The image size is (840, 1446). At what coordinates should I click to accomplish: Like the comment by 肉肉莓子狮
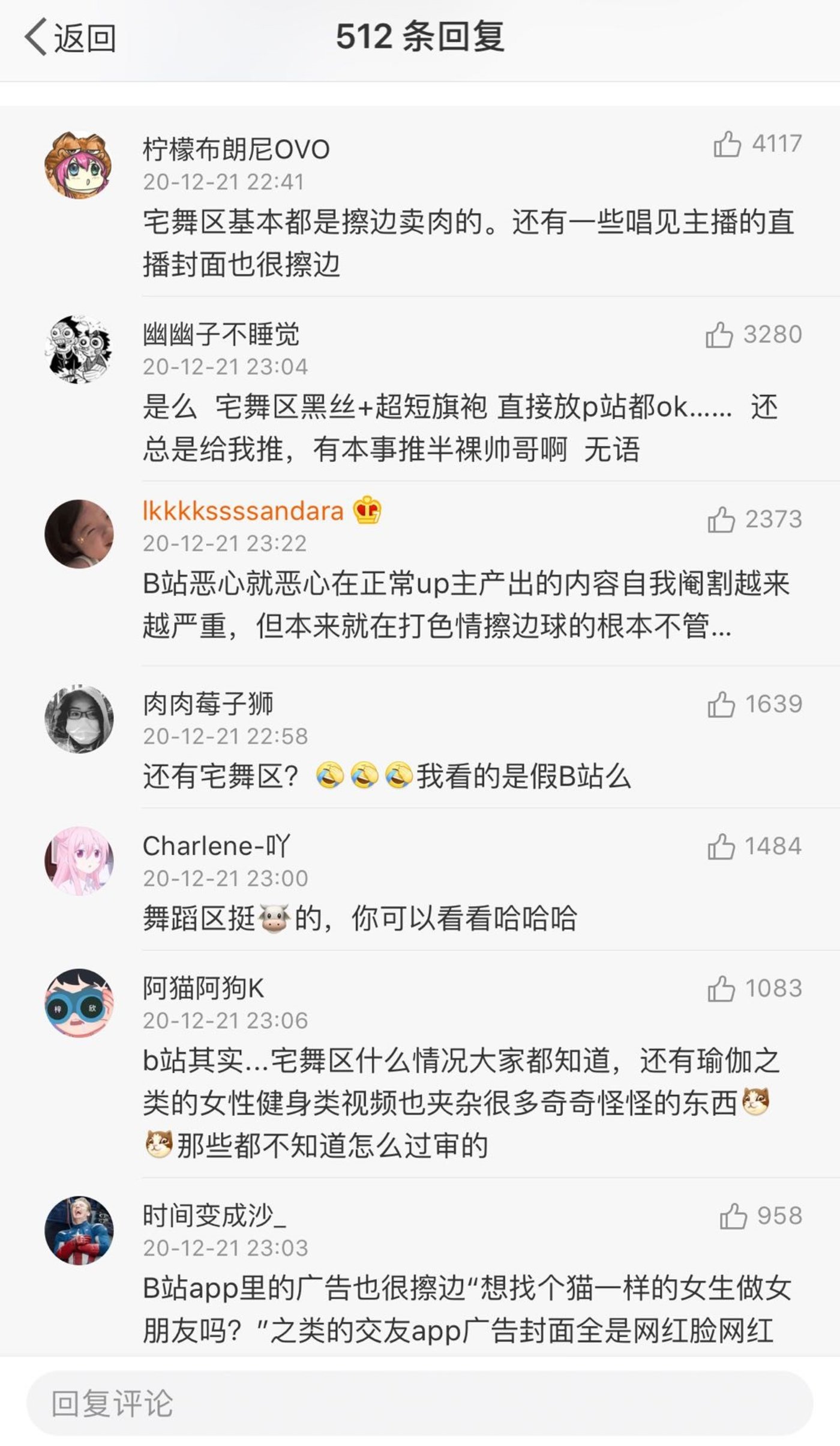pyautogui.click(x=721, y=705)
